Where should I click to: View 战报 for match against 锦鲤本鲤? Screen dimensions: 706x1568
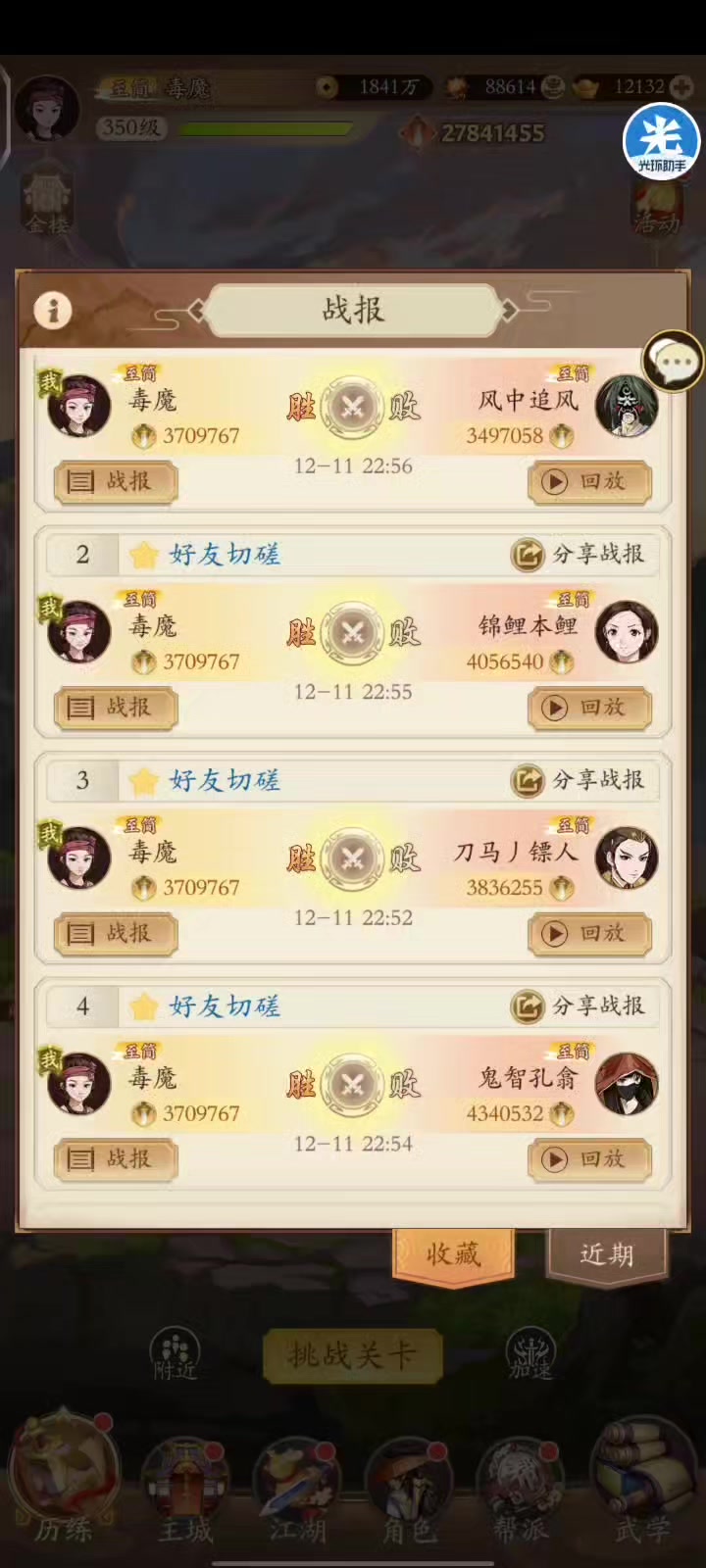tap(116, 707)
